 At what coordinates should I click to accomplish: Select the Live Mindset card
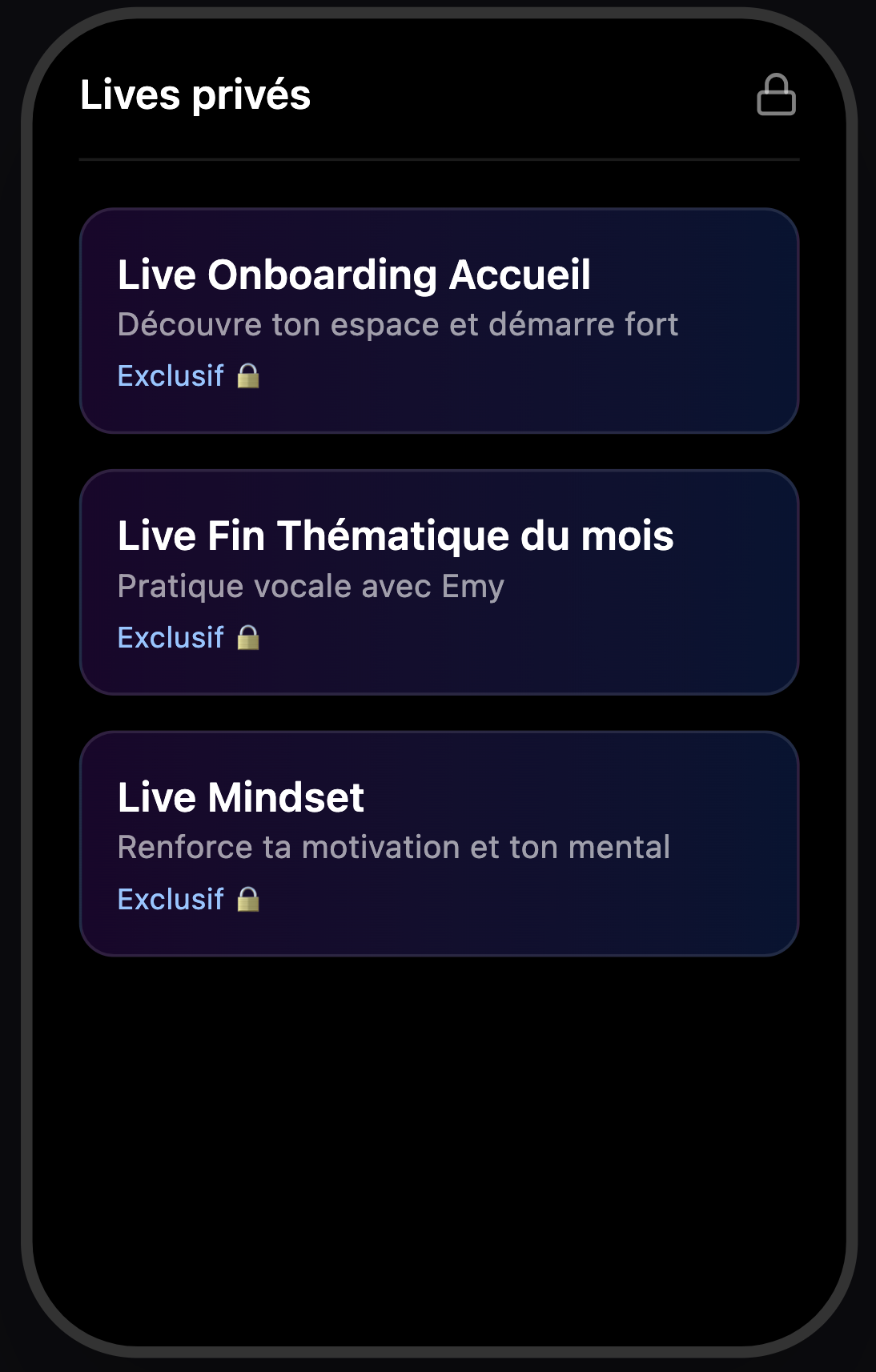439,844
